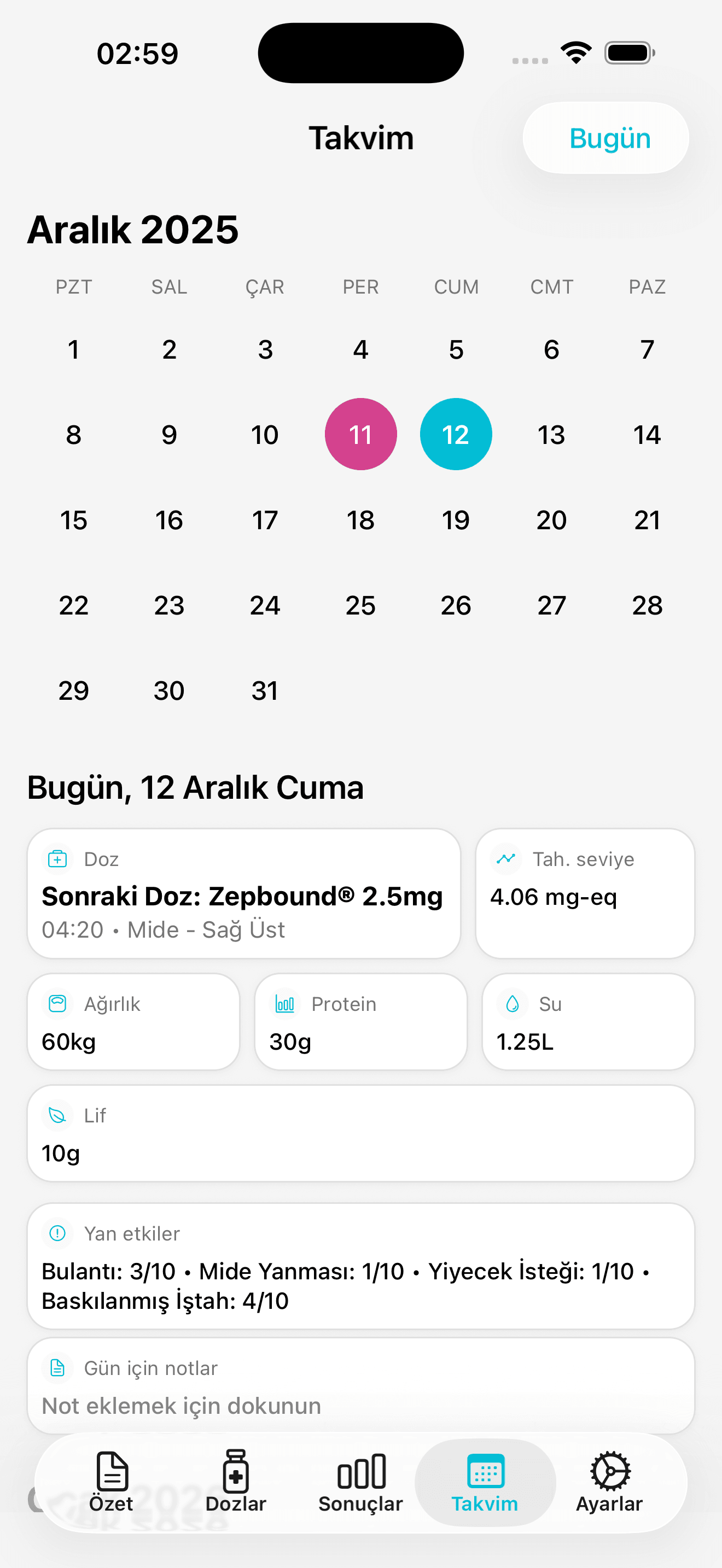Click the medical kit icon on Doz card
Viewport: 722px width, 1568px height.
(x=57, y=859)
